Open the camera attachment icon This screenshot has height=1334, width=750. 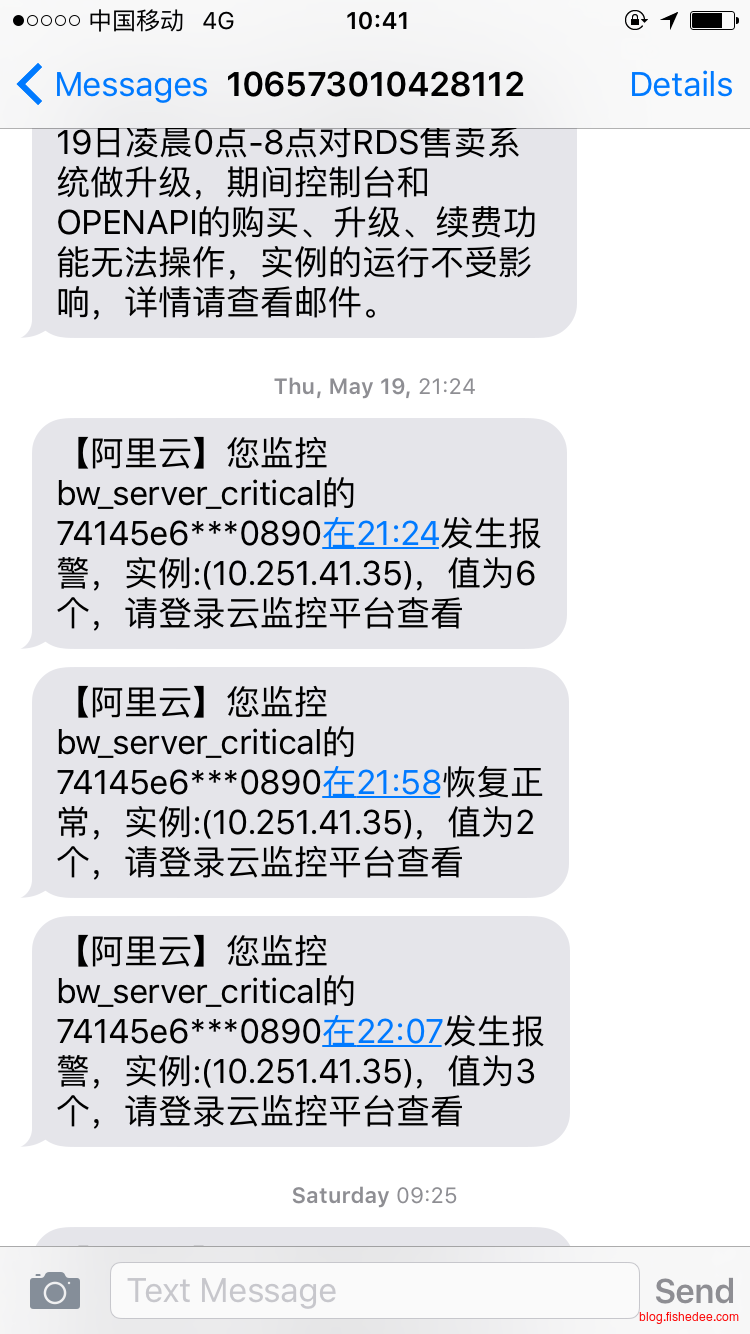pos(55,1291)
